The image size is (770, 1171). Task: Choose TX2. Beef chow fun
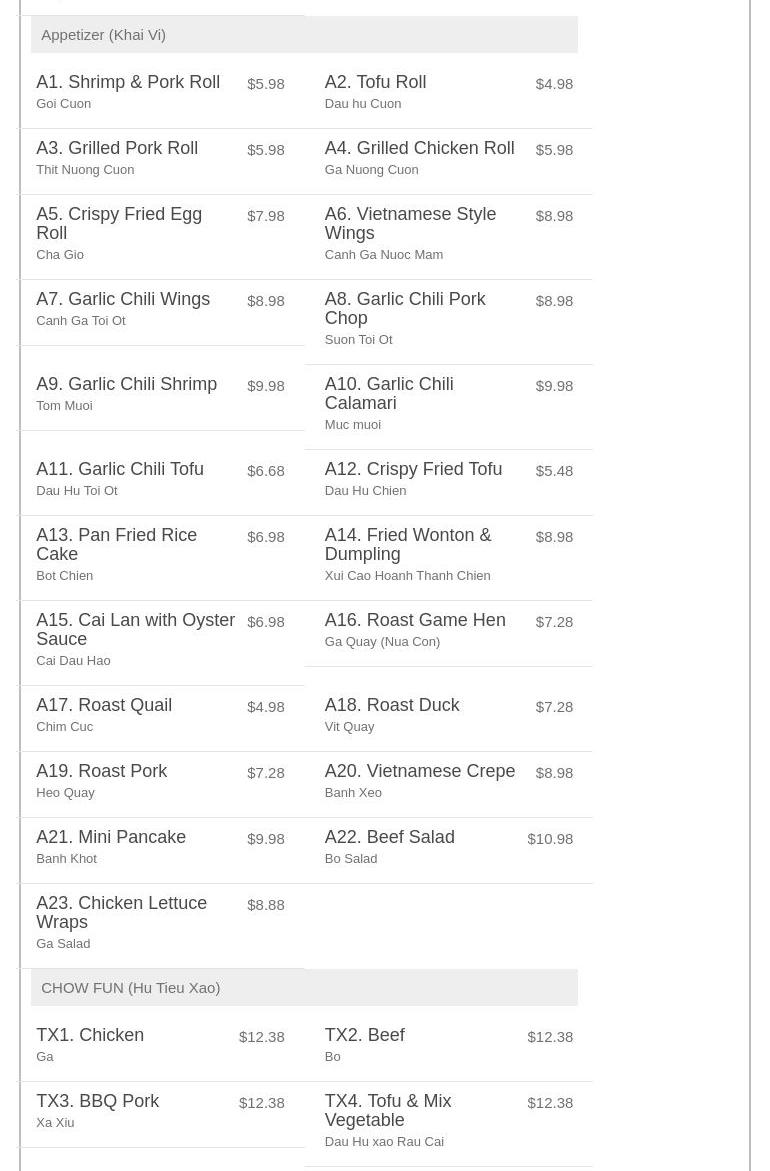tap(364, 1036)
